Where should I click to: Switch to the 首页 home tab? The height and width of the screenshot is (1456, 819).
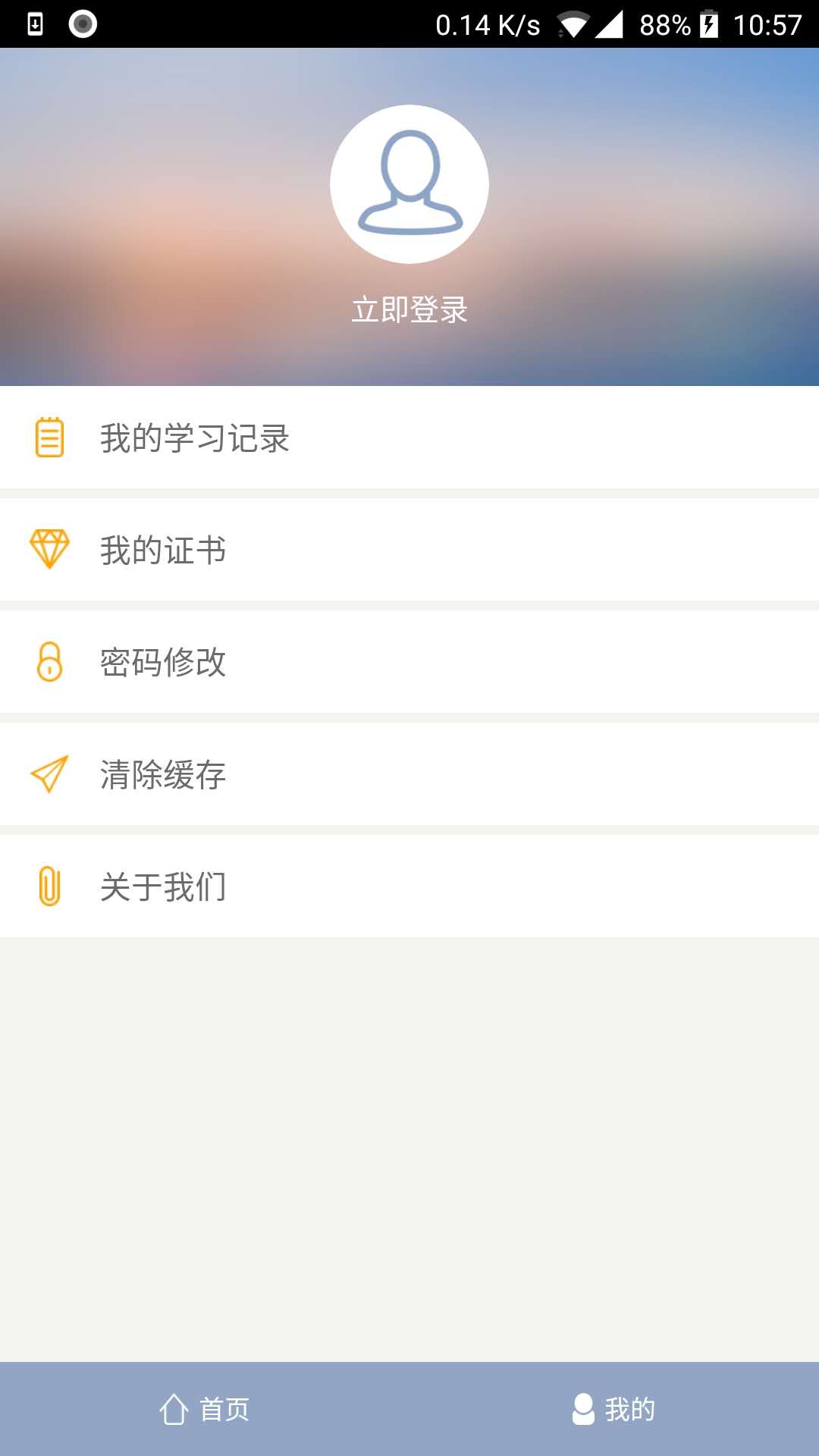pyautogui.click(x=205, y=1409)
